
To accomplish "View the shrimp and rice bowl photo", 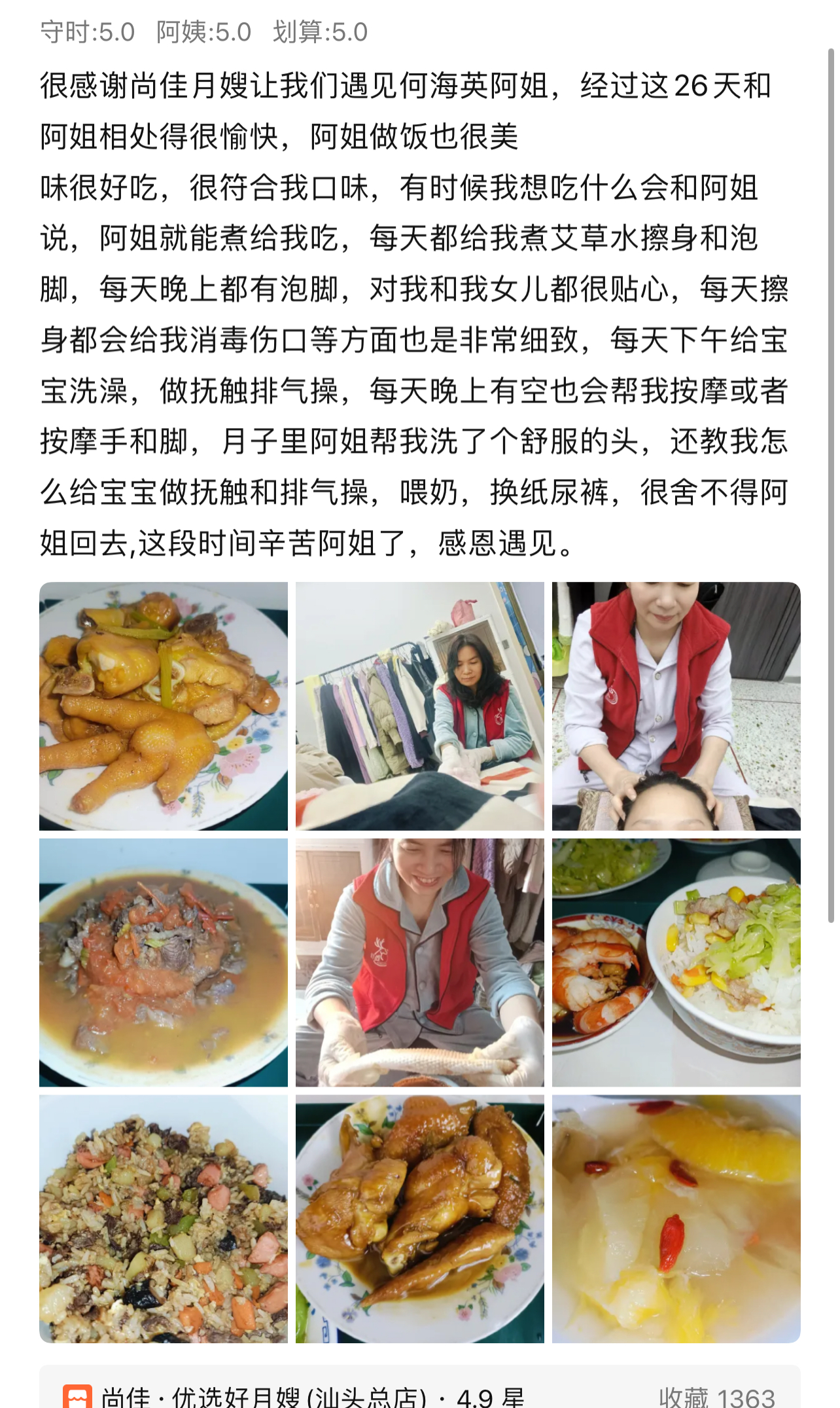I will [676, 962].
